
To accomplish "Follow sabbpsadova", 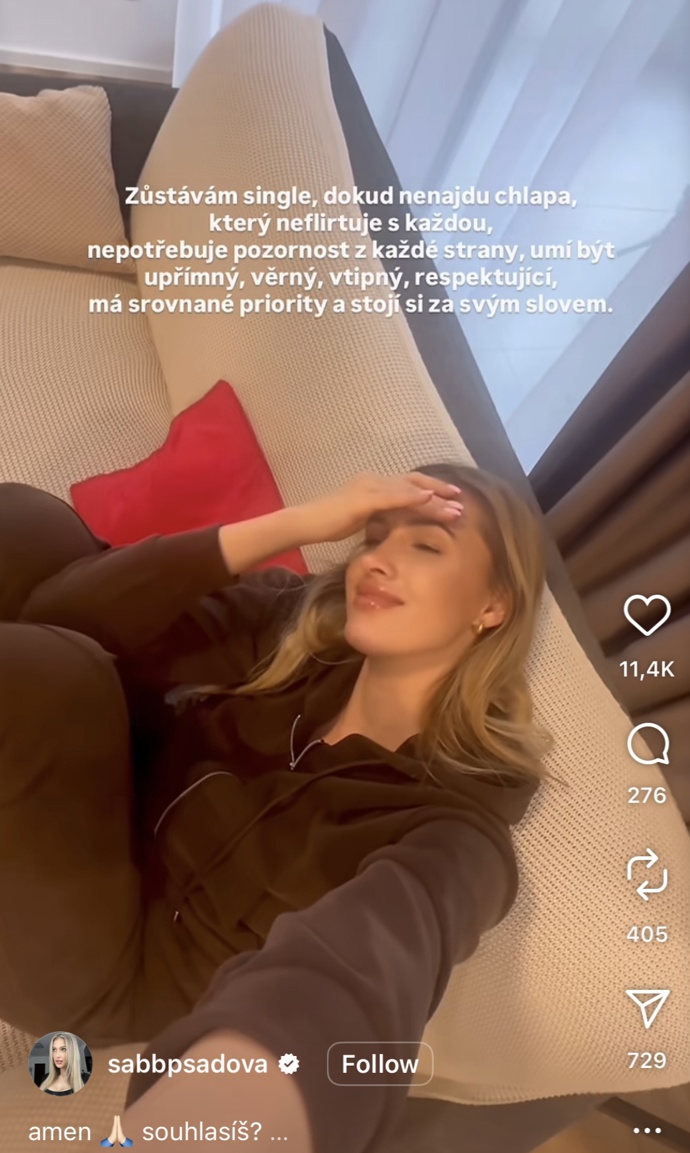I will pyautogui.click(x=379, y=1064).
